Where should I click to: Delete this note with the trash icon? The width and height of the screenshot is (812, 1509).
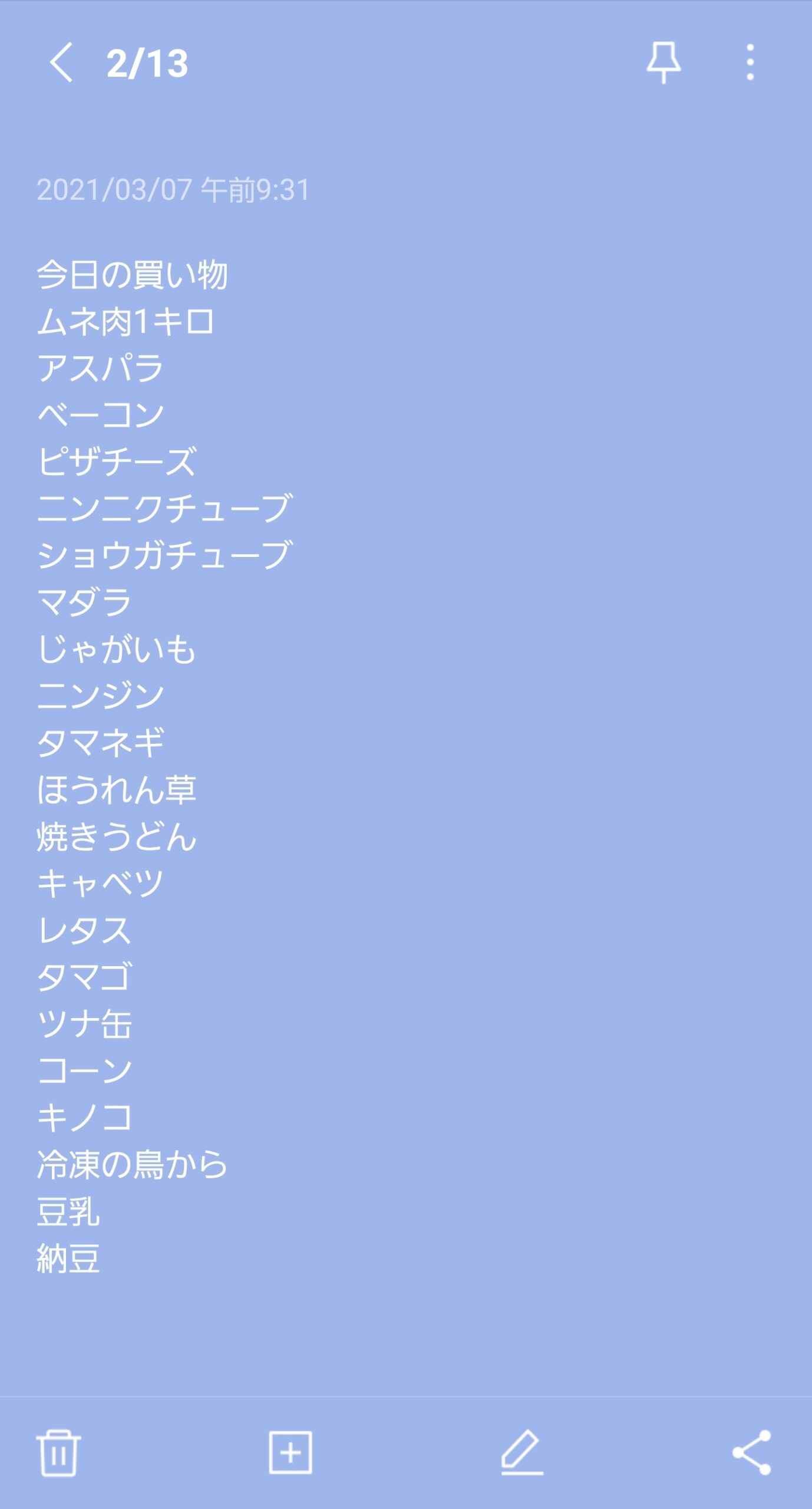coord(58,1453)
